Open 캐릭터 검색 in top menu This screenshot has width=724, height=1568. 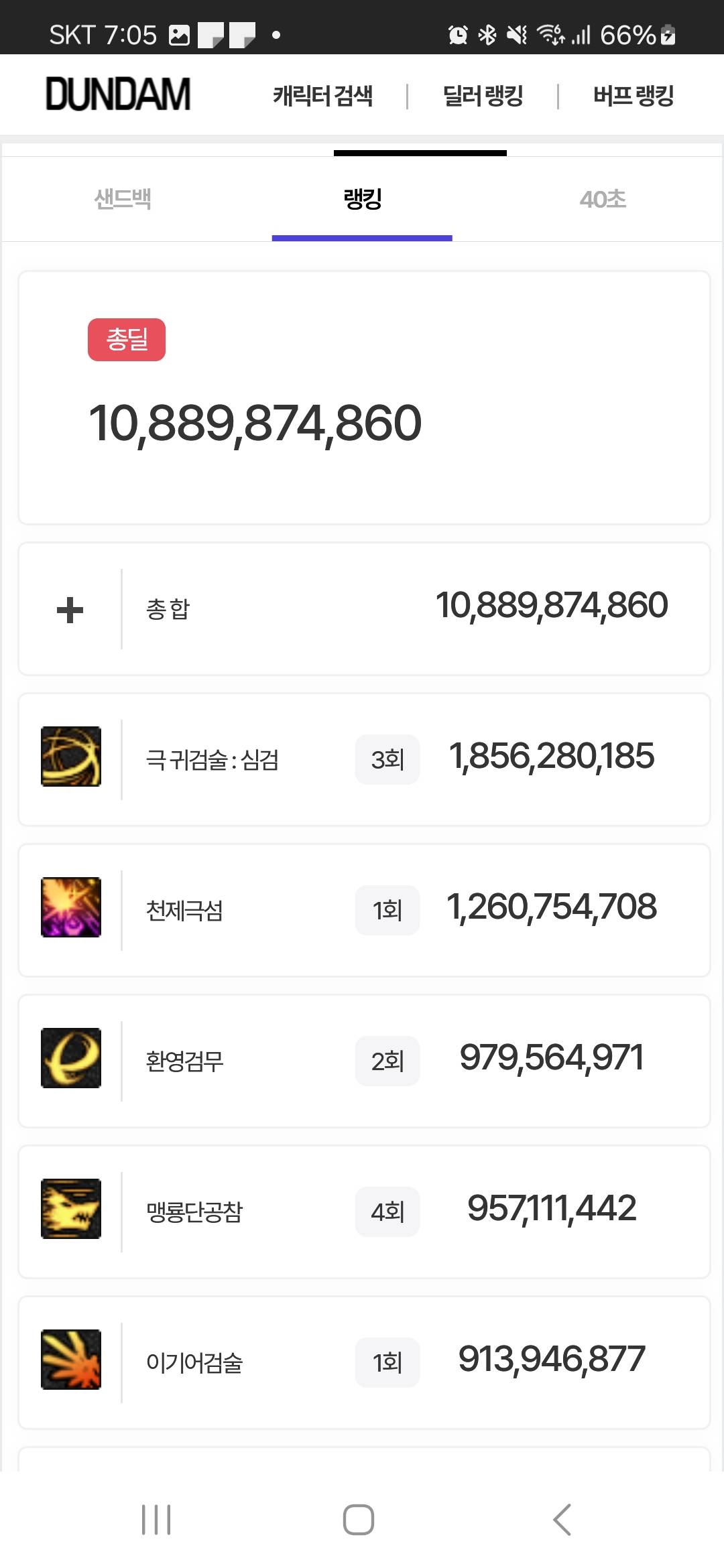point(322,96)
